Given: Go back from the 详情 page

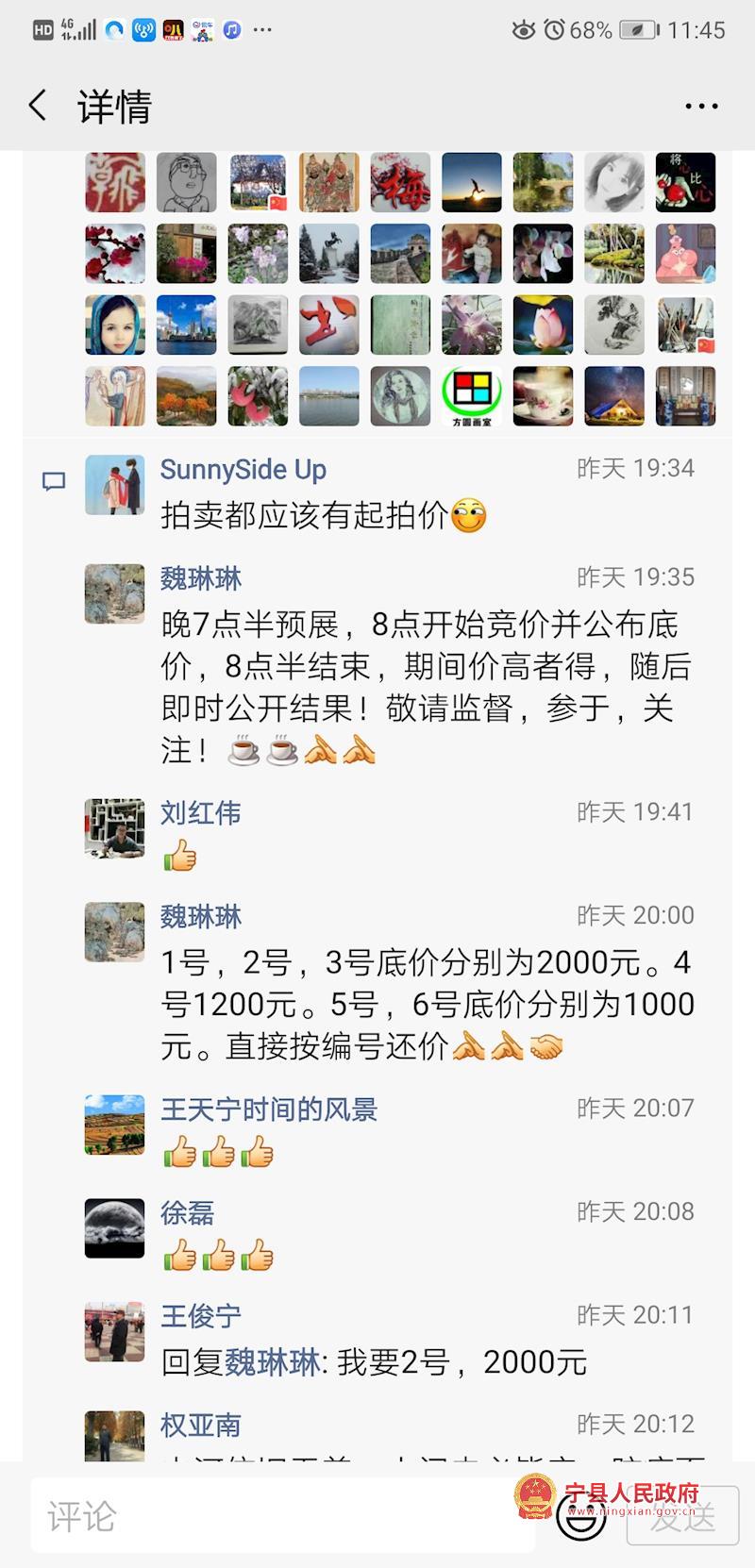Looking at the screenshot, I should (38, 106).
